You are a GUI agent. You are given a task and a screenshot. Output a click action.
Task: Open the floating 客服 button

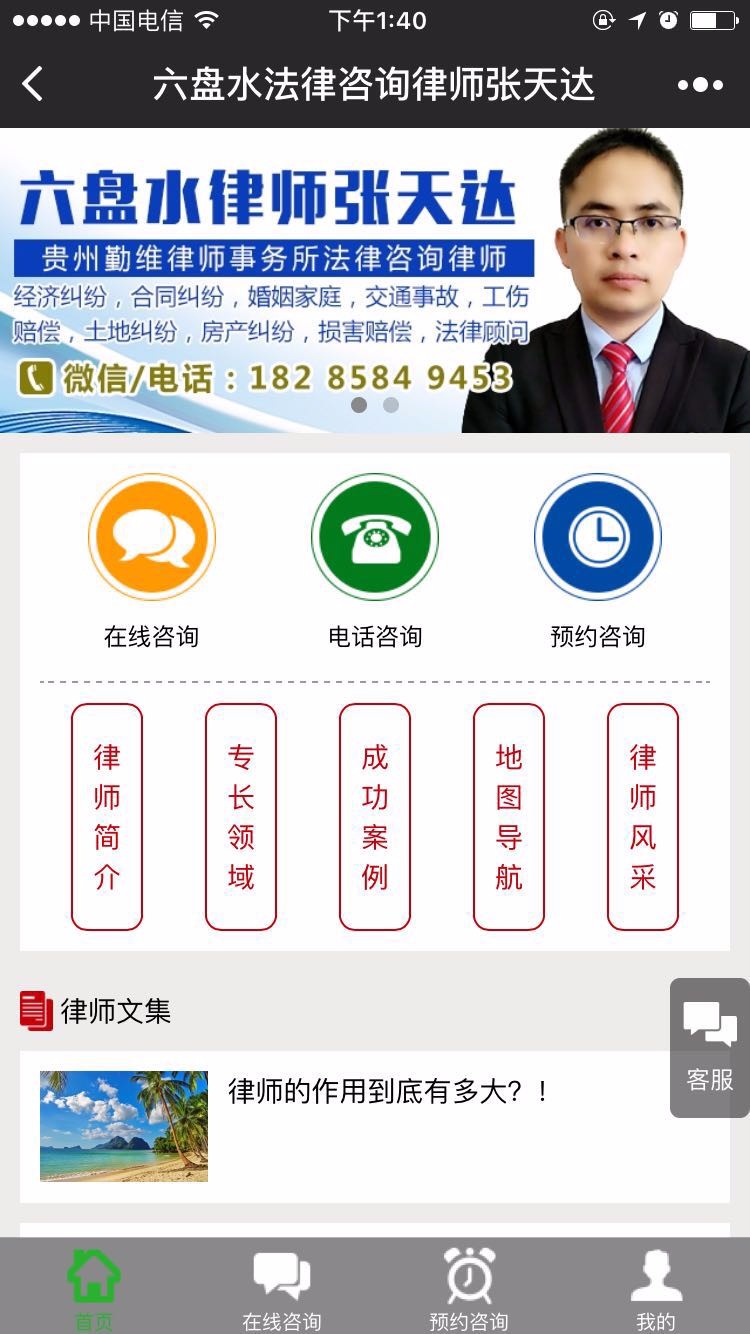710,1047
